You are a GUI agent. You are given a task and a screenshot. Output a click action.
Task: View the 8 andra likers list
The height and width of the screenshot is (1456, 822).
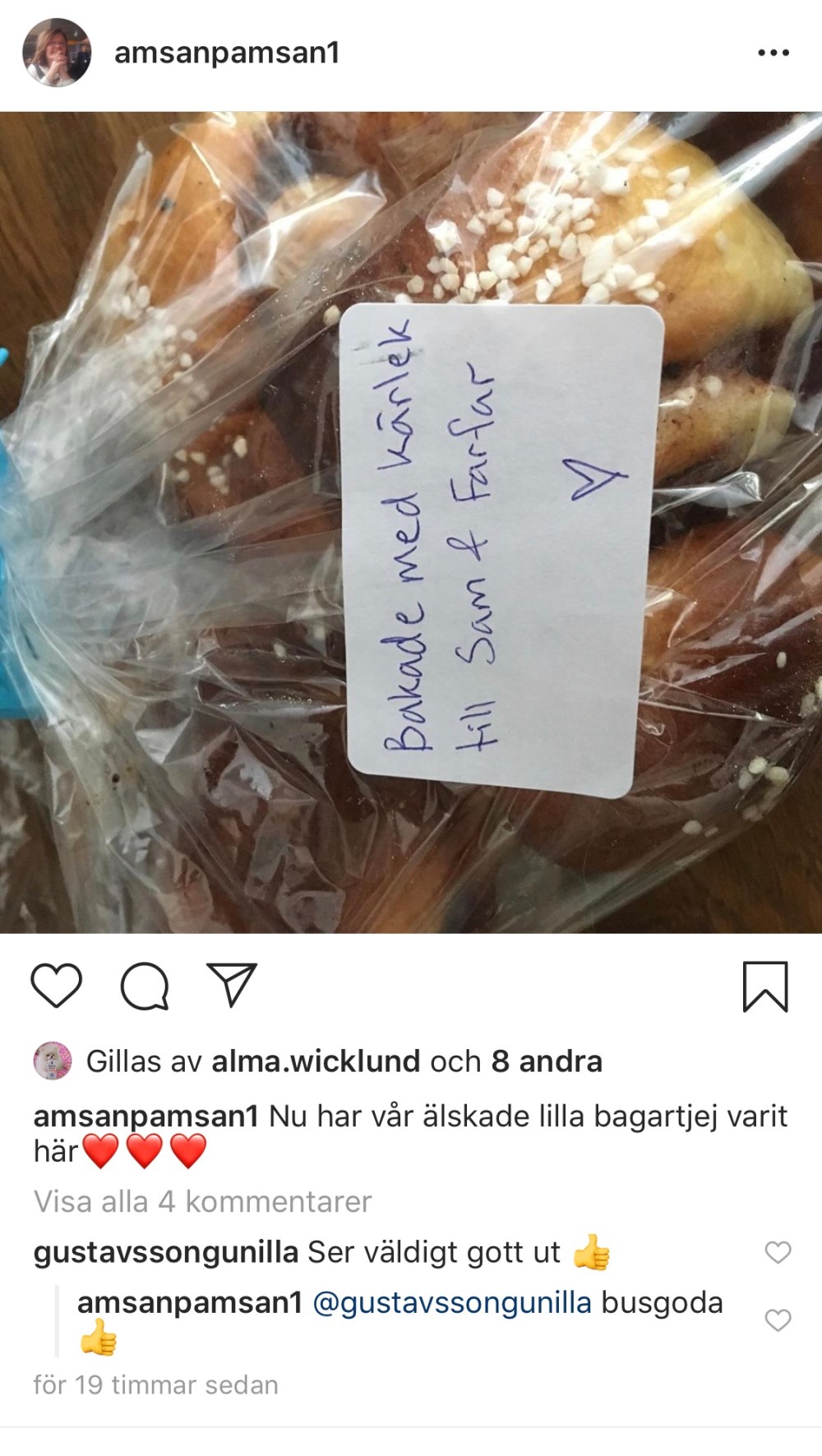pyautogui.click(x=547, y=1061)
